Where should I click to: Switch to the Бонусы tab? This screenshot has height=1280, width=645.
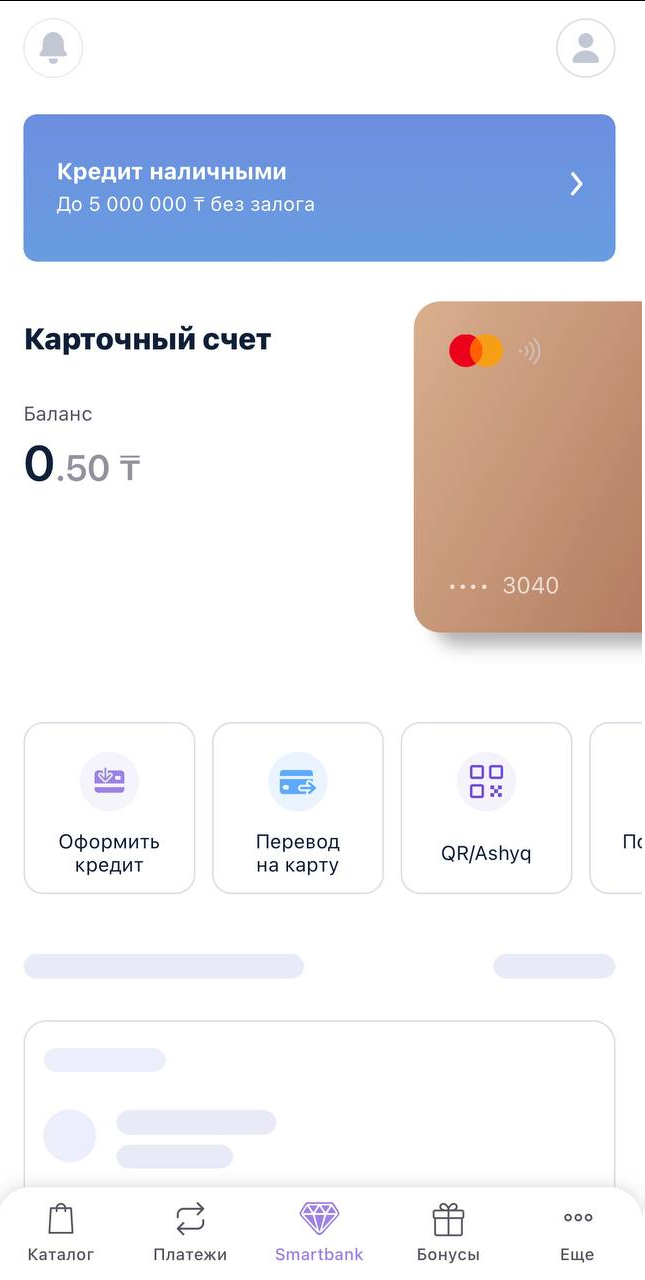coord(448,1233)
